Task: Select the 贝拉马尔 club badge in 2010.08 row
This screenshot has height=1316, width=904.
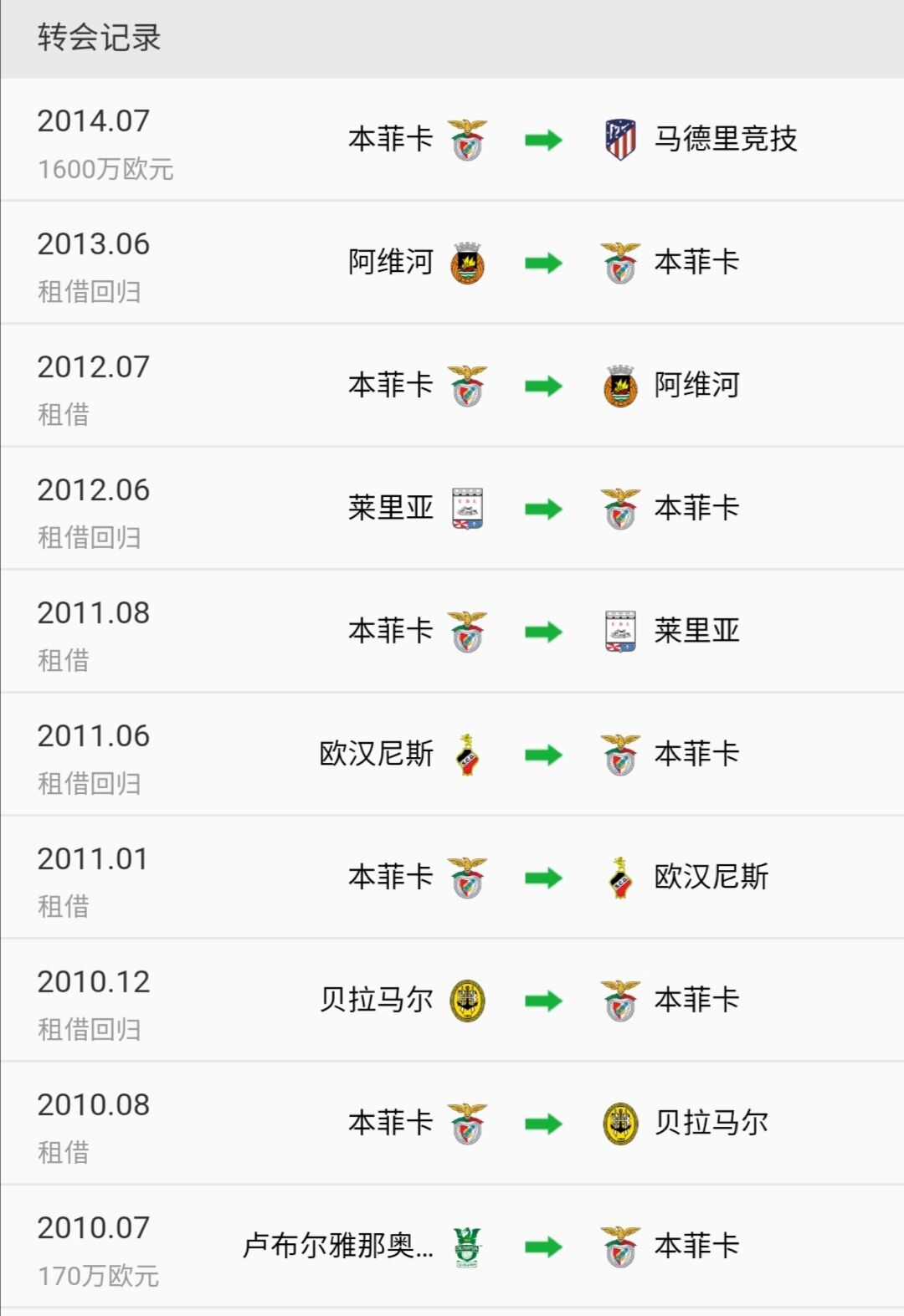Action: (619, 1124)
